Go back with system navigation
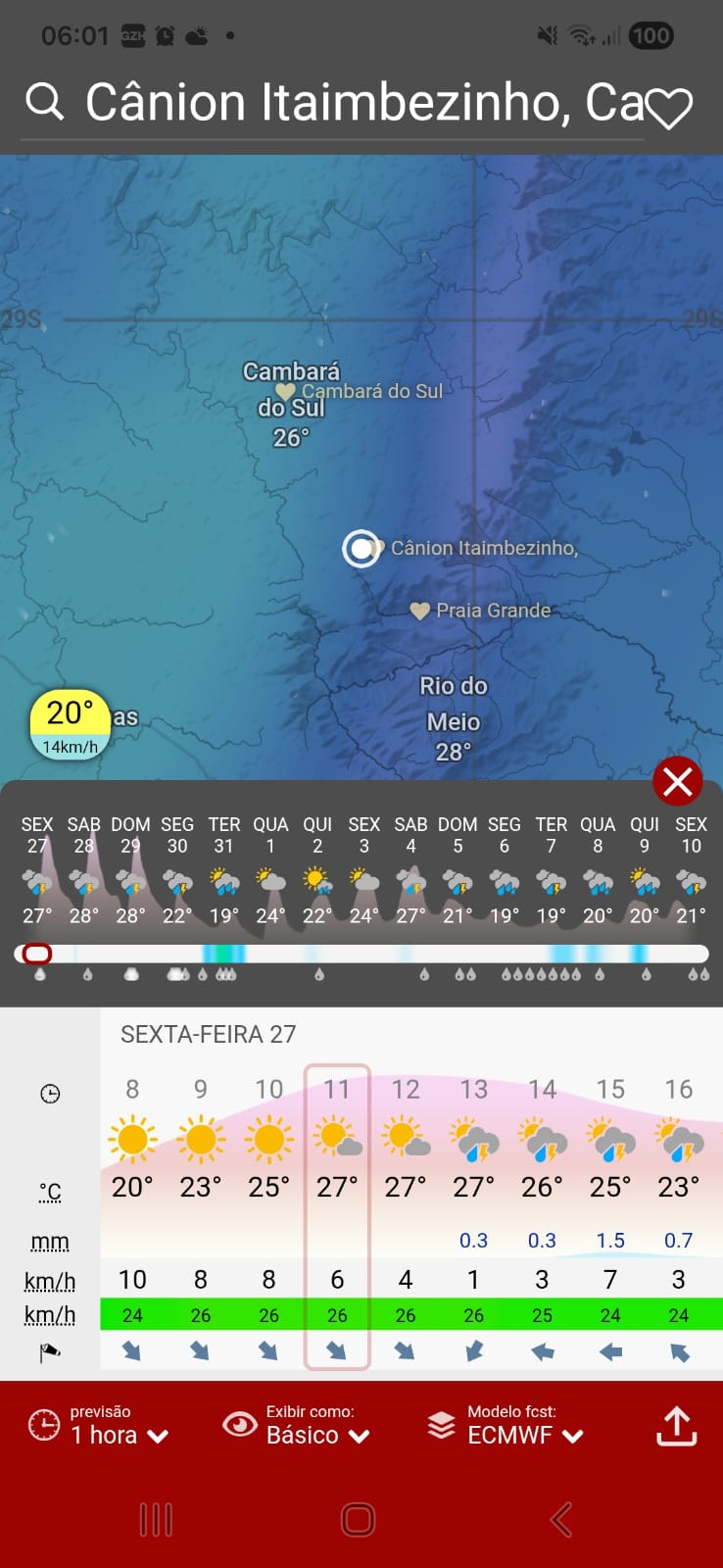 [x=561, y=1520]
